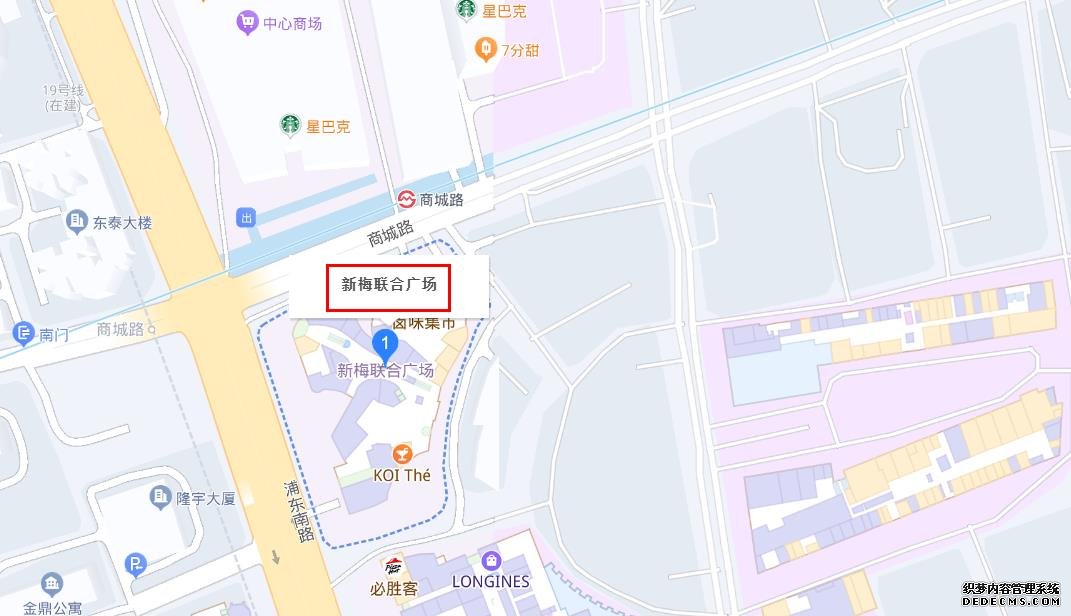
Task: Select the LONGINES store marker
Action: pyautogui.click(x=490, y=561)
